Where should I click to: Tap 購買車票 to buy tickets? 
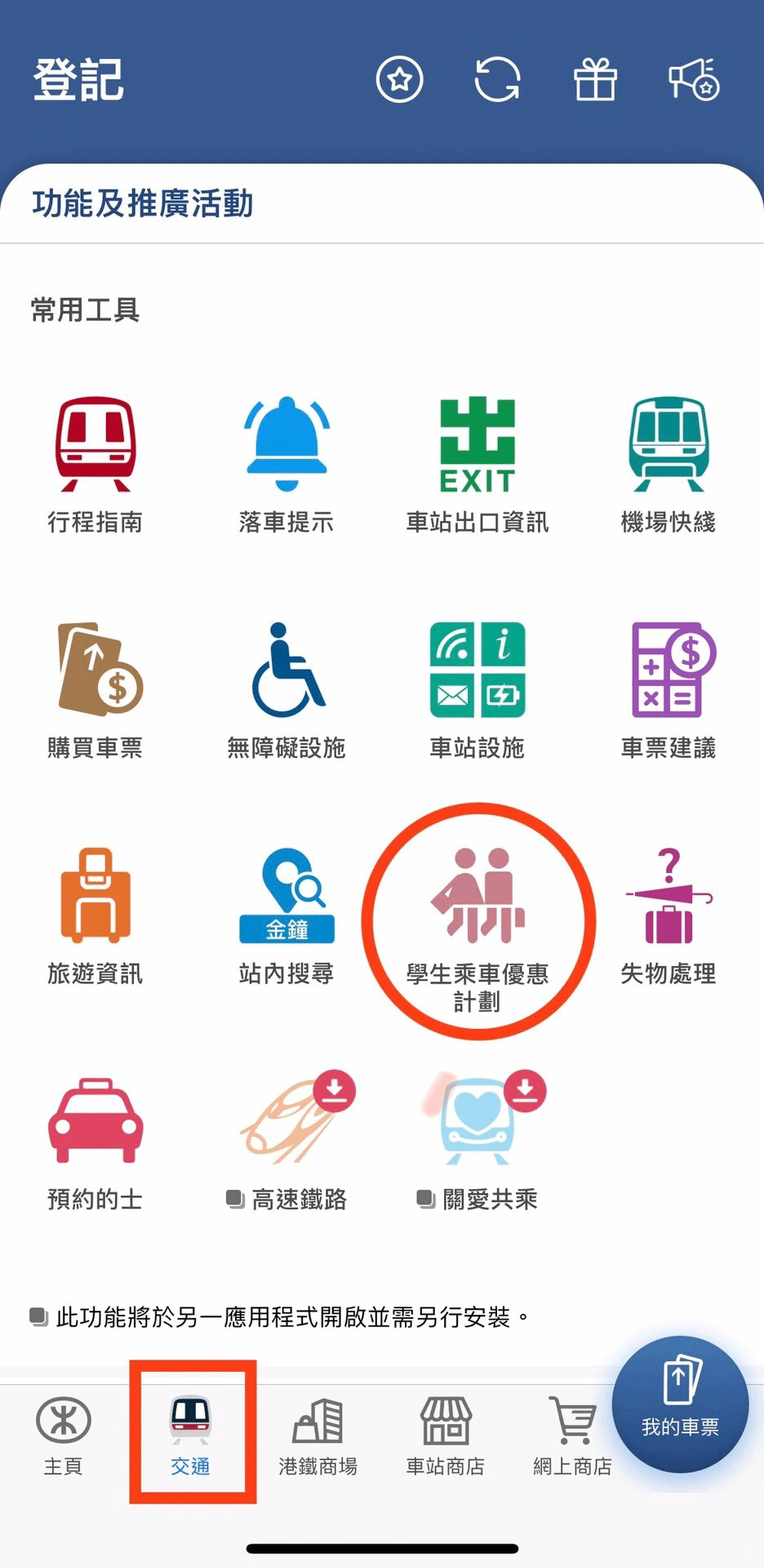pos(95,690)
